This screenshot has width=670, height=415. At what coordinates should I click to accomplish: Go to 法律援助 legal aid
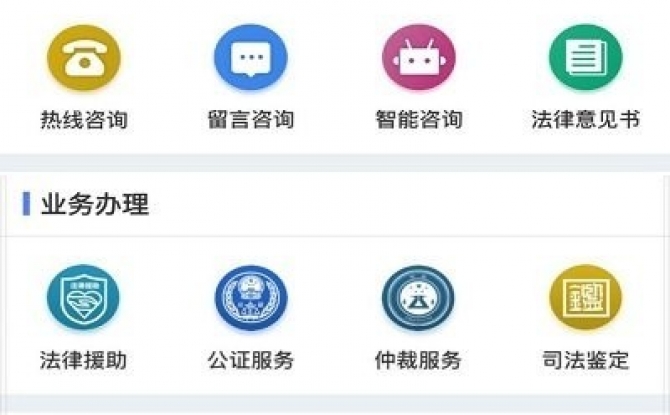(84, 299)
